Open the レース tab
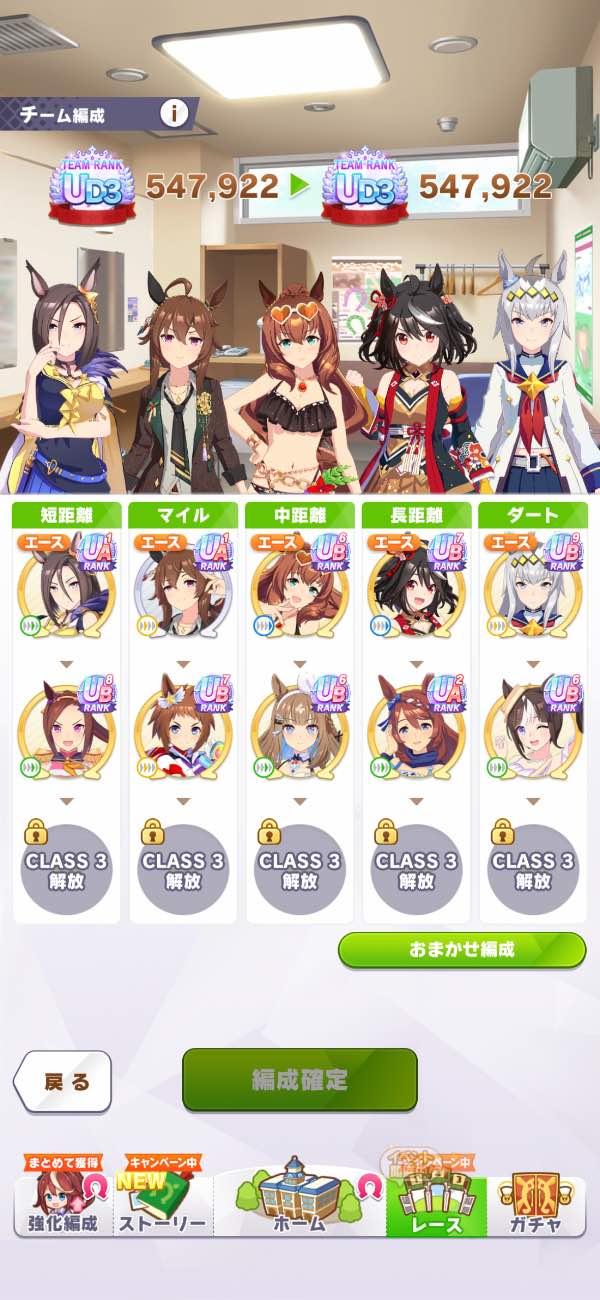 (436, 1205)
